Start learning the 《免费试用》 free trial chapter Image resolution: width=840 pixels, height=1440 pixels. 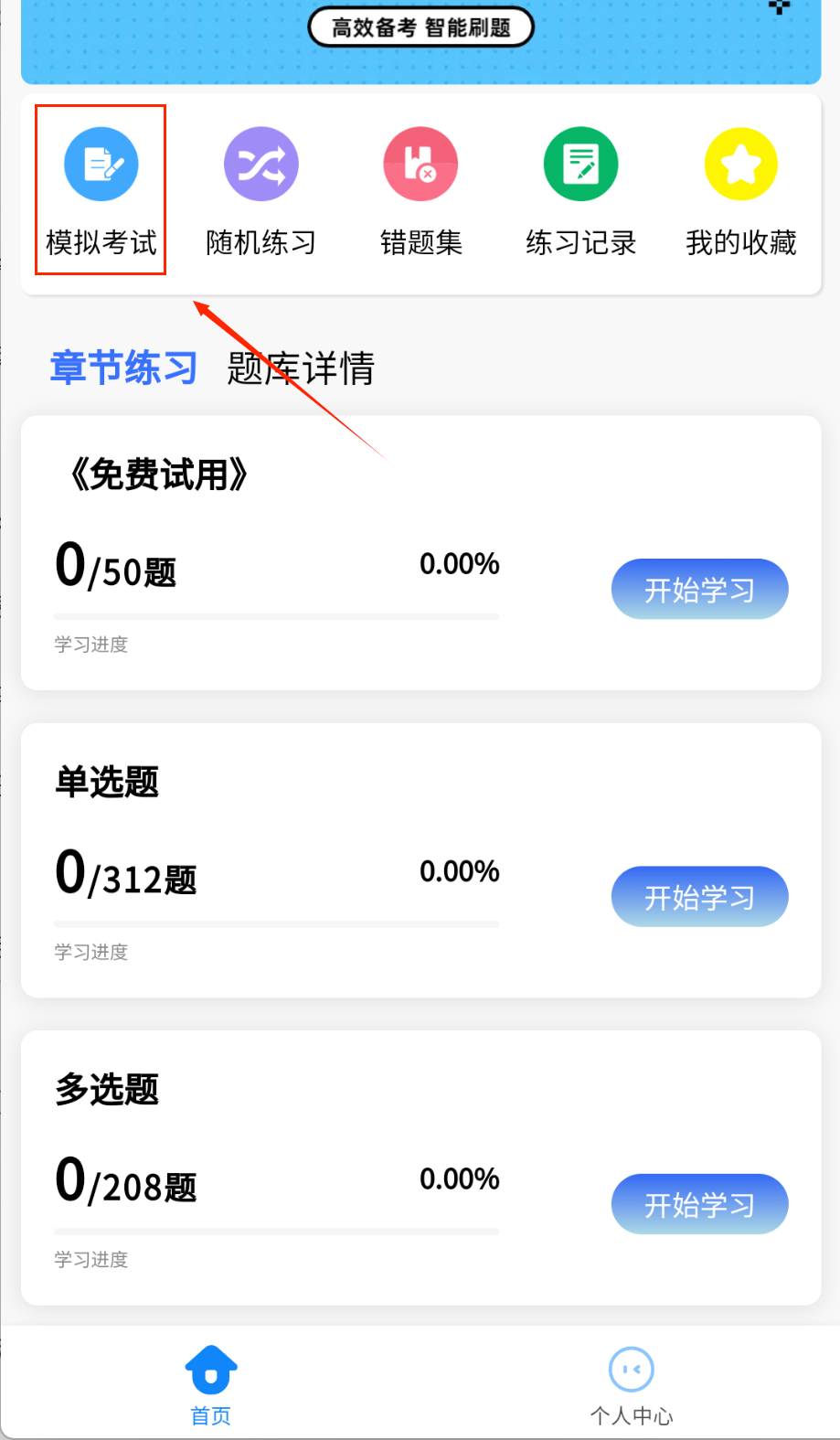[699, 589]
